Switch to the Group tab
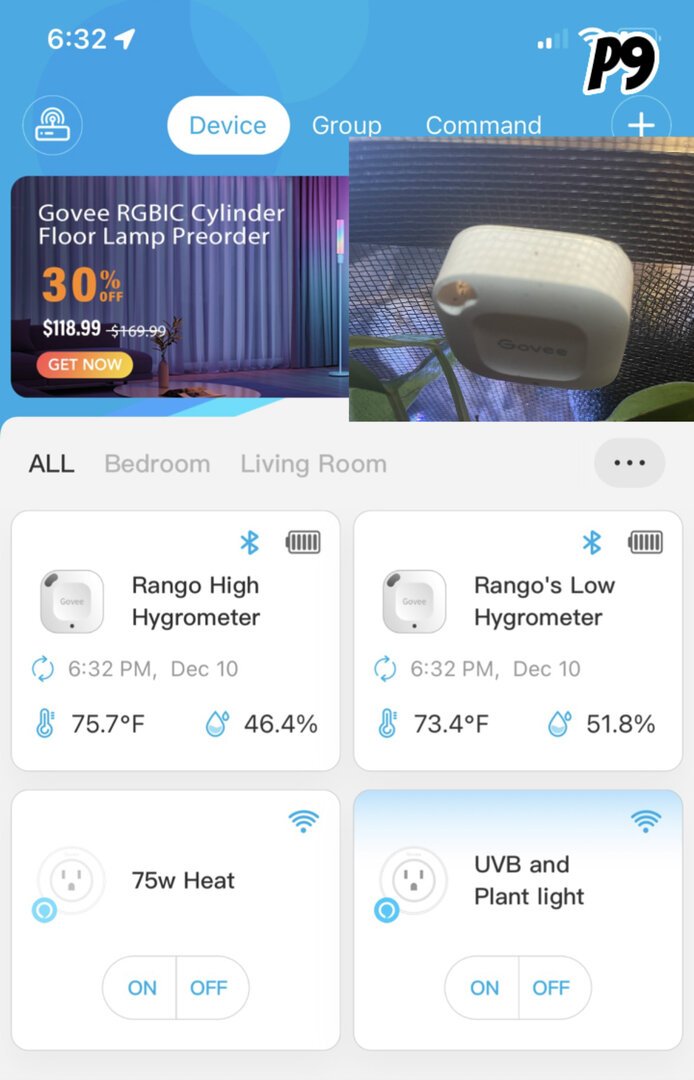Screen dimensions: 694x1080 click(346, 125)
